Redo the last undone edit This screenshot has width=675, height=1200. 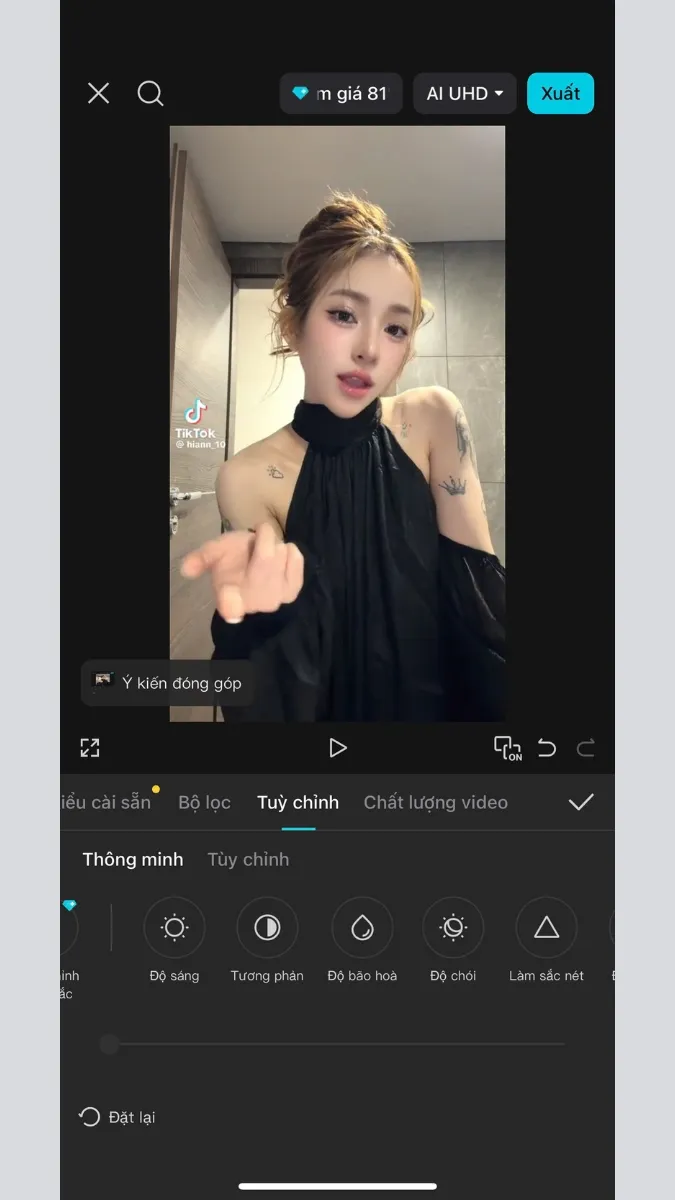(x=586, y=747)
